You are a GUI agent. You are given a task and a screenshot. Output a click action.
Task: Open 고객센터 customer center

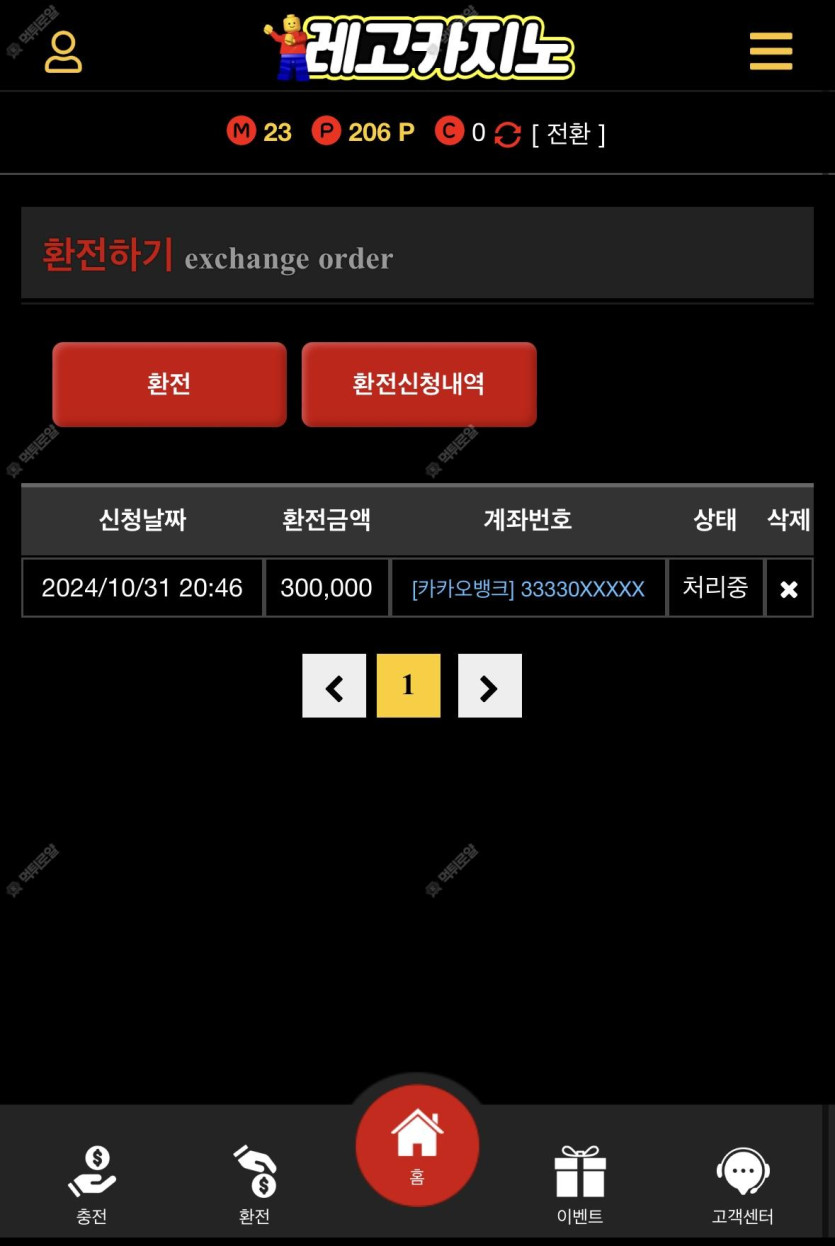tap(742, 1185)
